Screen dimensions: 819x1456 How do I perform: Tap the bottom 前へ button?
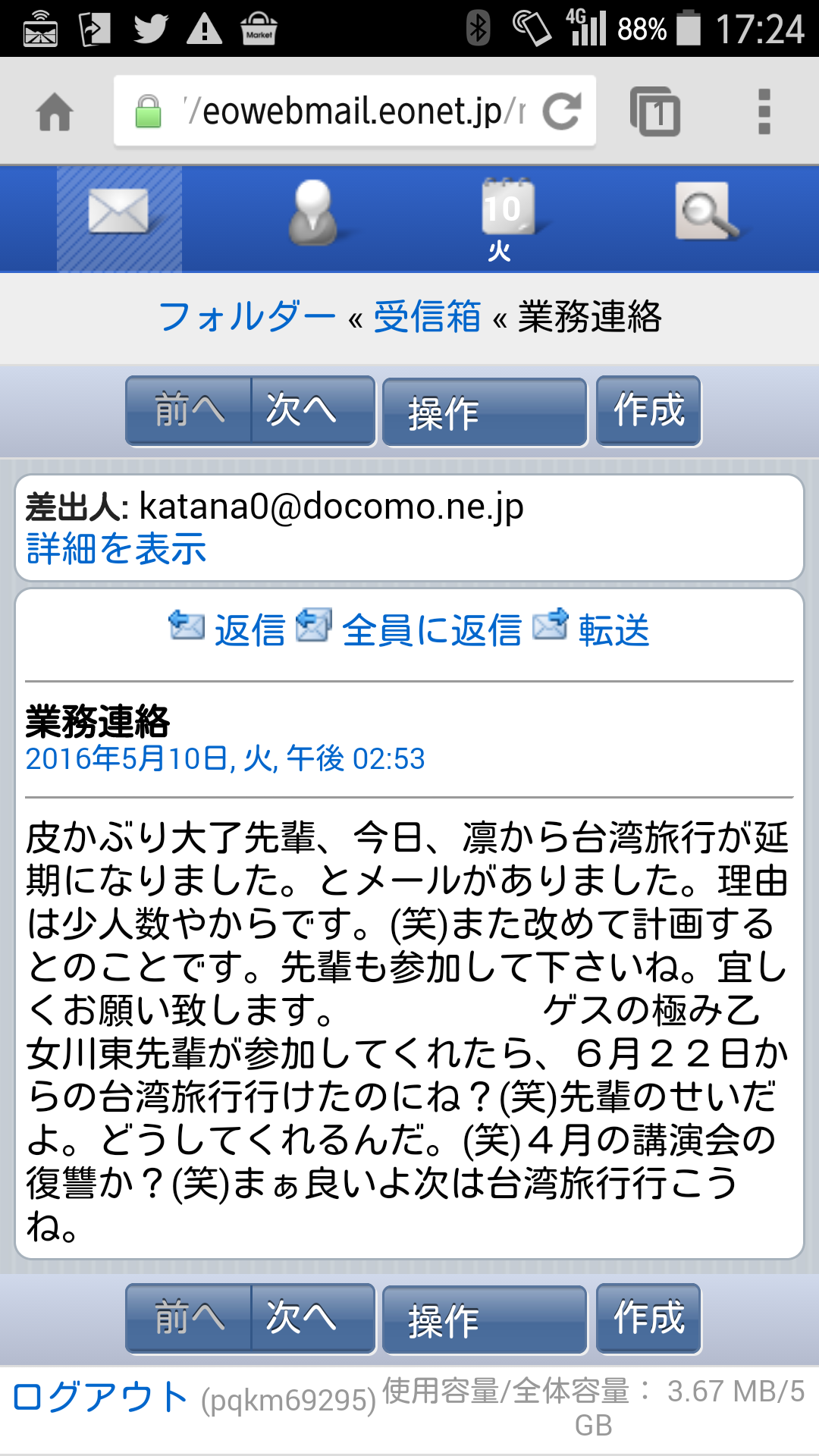coord(189,1318)
